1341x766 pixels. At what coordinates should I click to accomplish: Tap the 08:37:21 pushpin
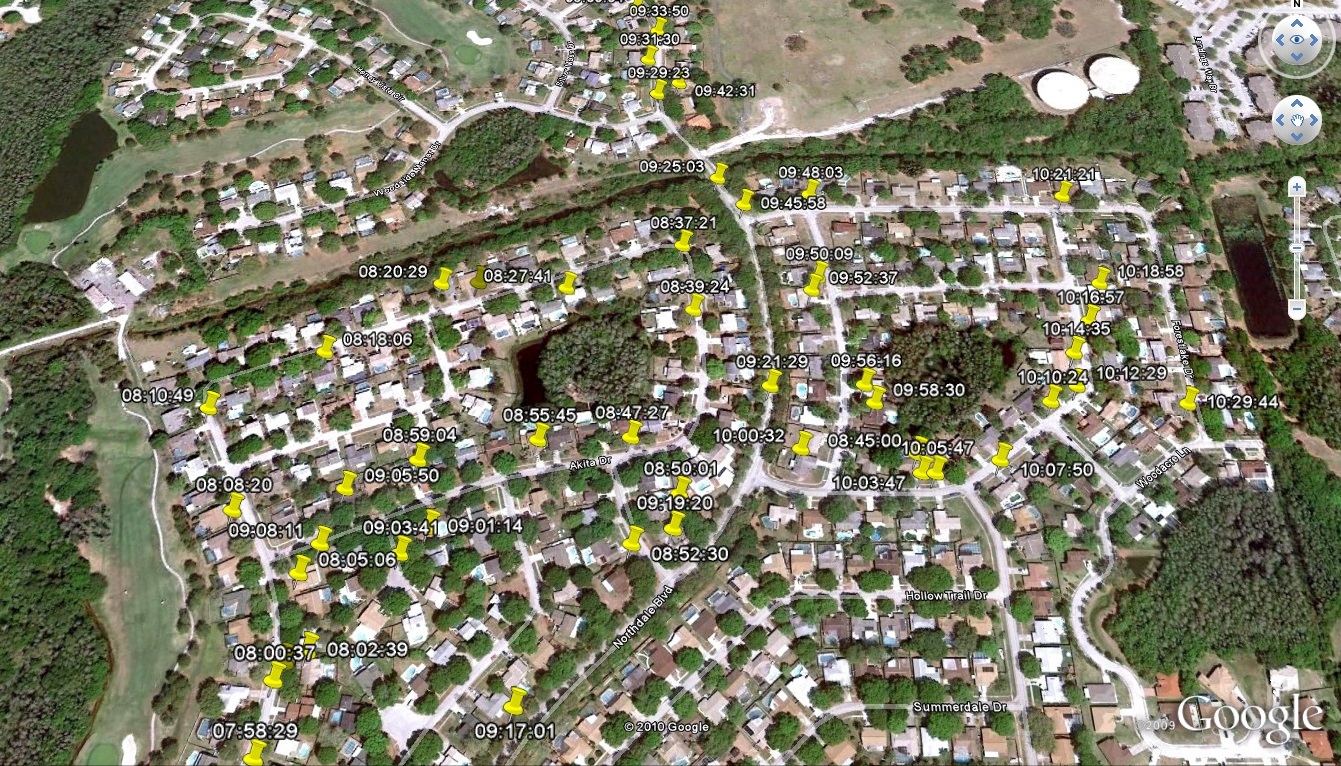(683, 240)
